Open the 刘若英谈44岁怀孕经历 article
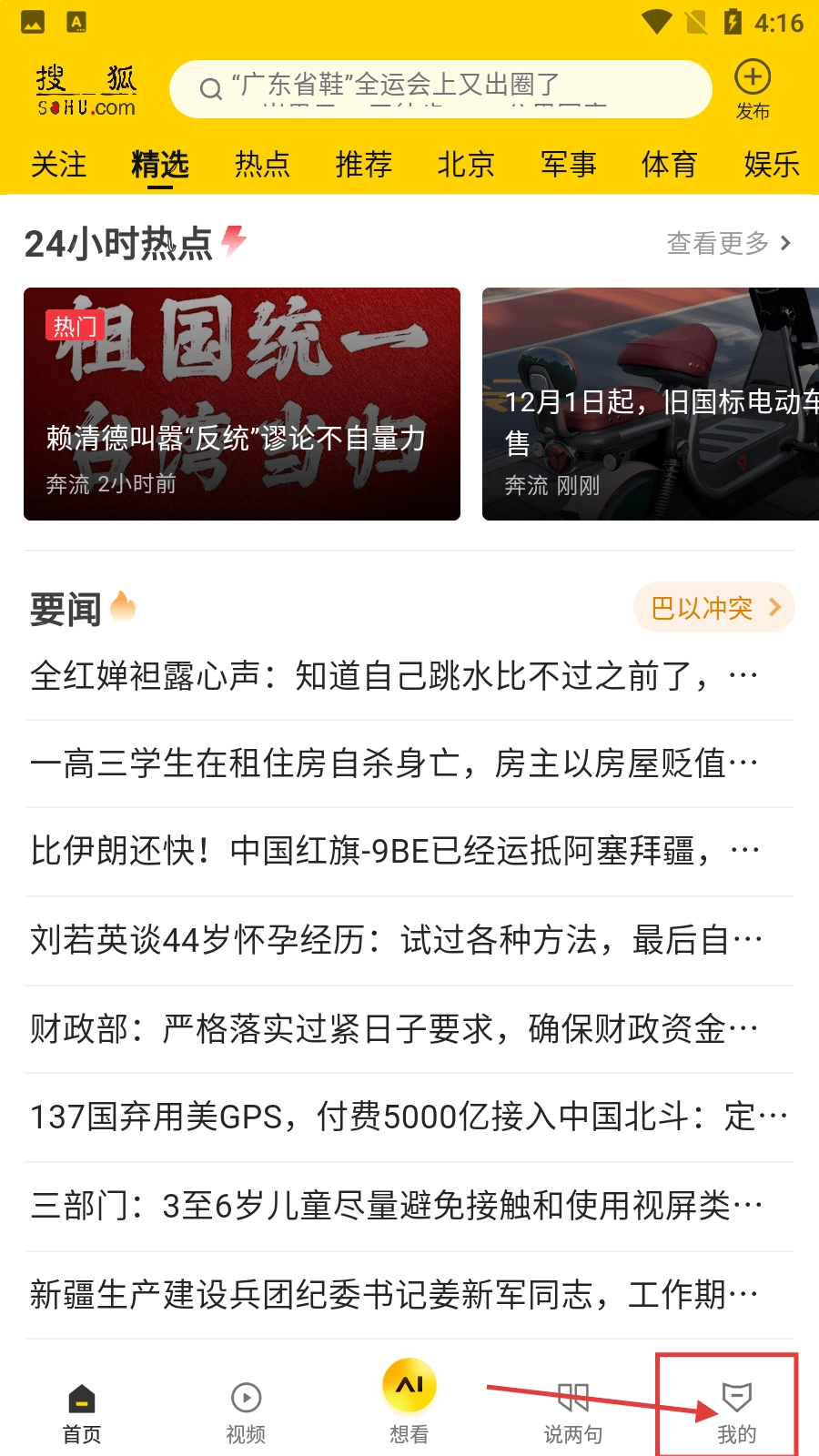The image size is (819, 1456). 396,940
